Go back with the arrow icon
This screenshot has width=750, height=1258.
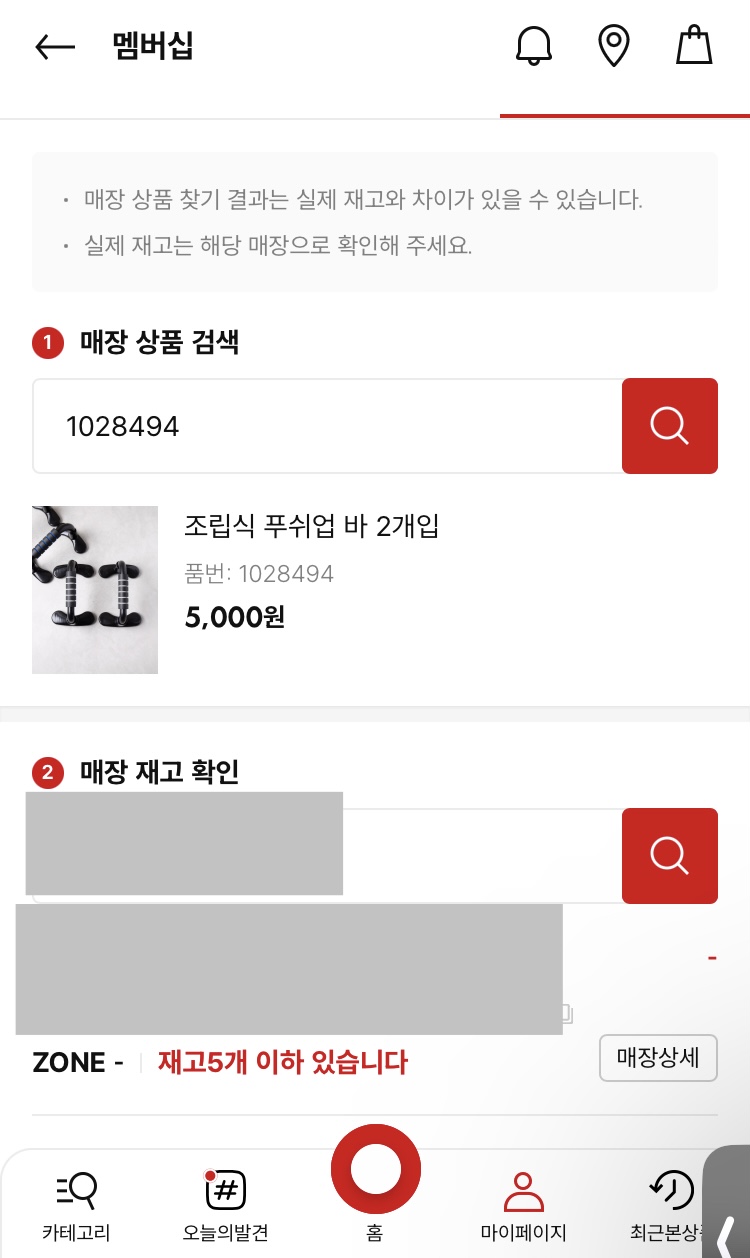[55, 47]
